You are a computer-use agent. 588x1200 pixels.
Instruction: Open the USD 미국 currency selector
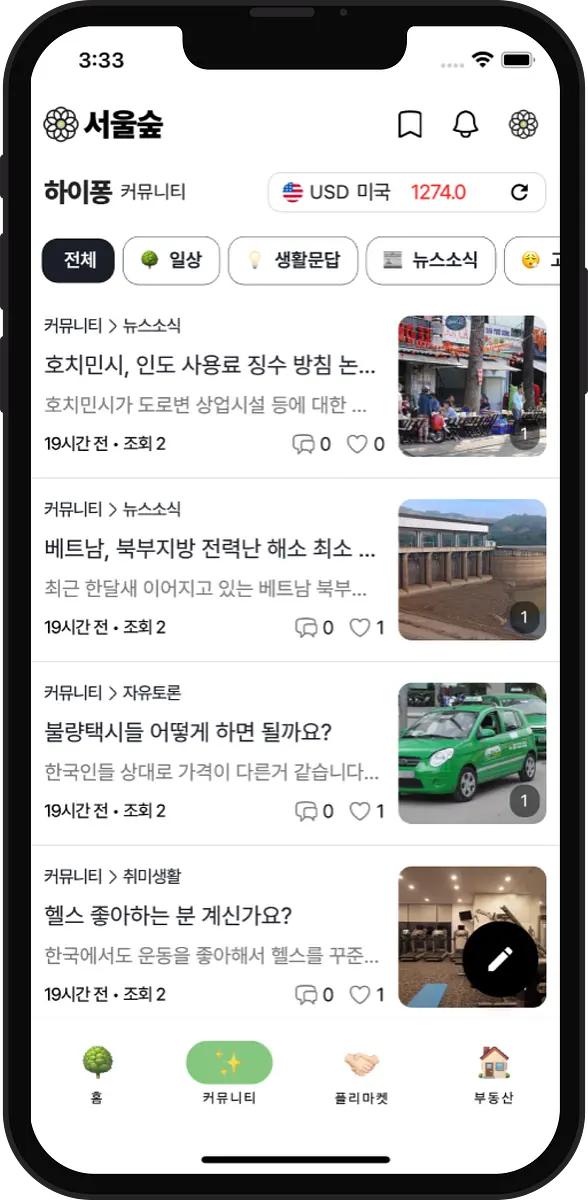[336, 193]
